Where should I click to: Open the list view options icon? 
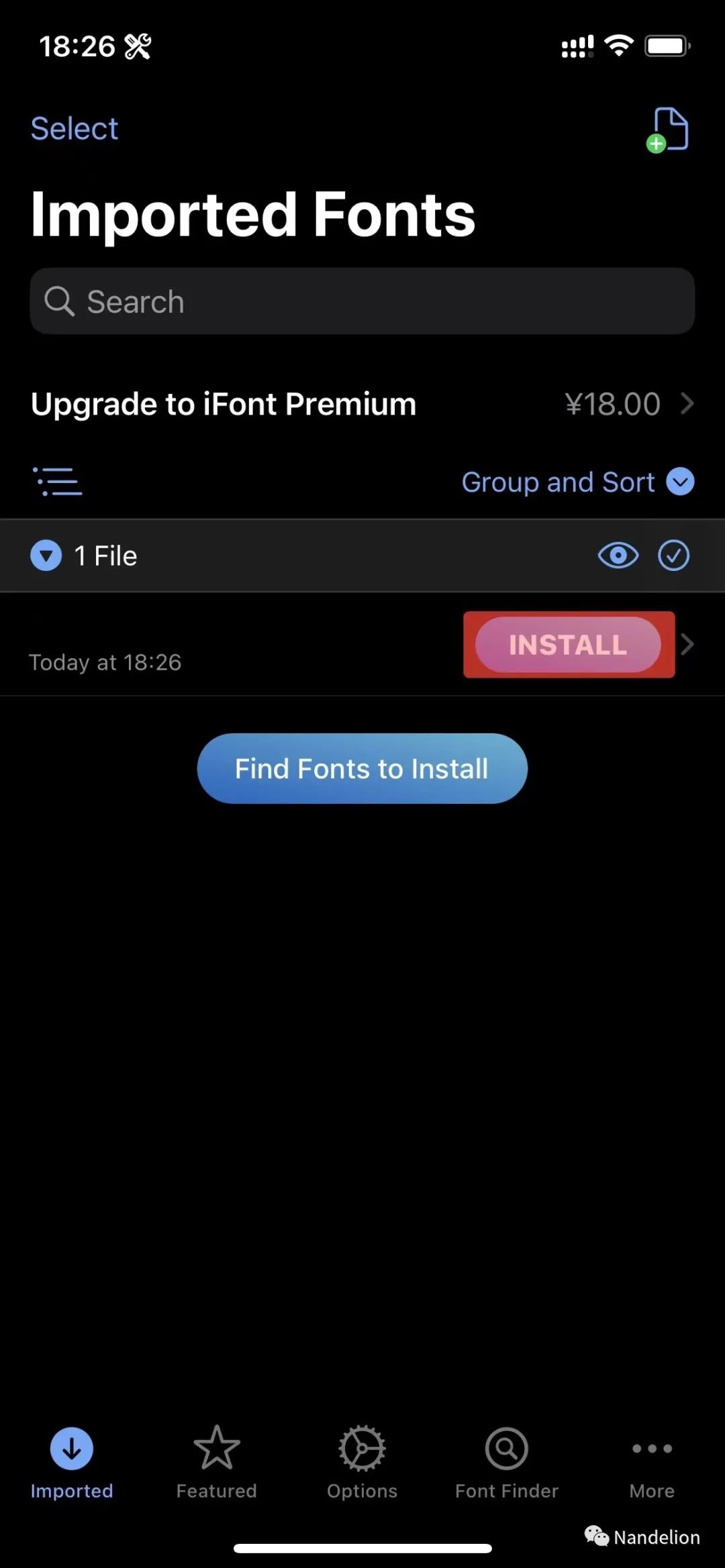pyautogui.click(x=58, y=482)
